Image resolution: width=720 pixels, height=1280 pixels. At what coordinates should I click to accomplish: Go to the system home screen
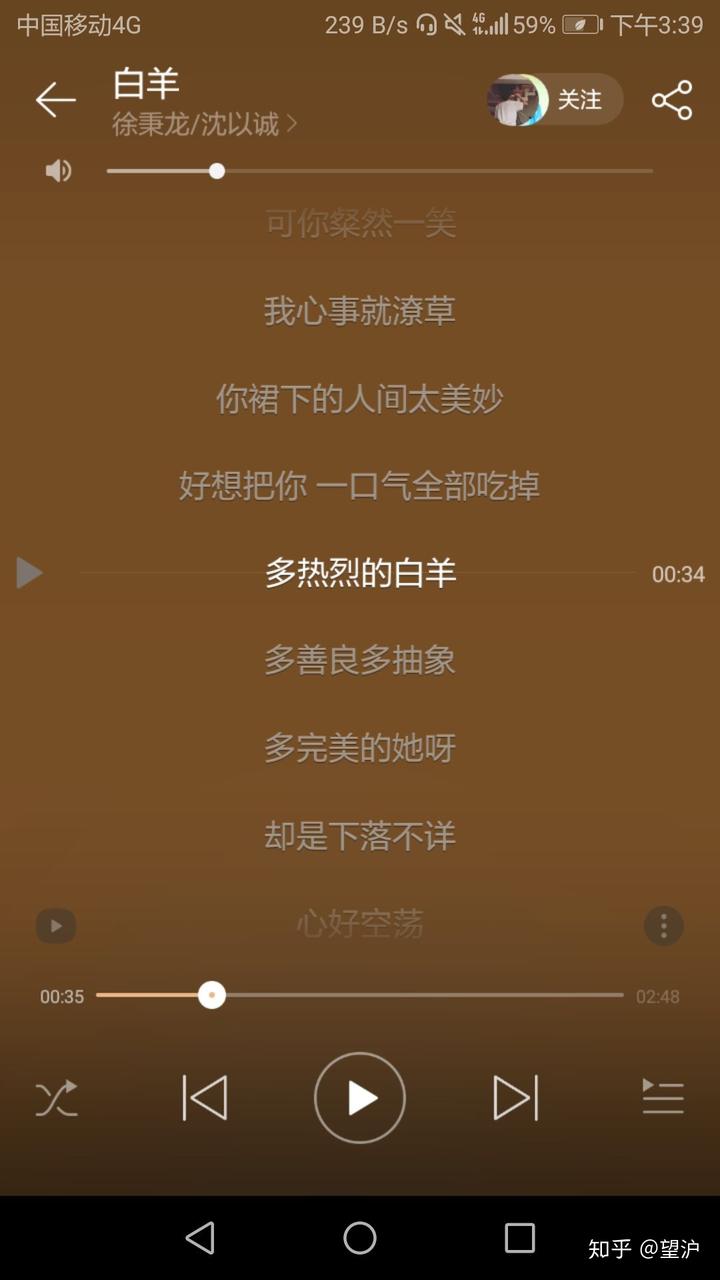click(360, 1238)
